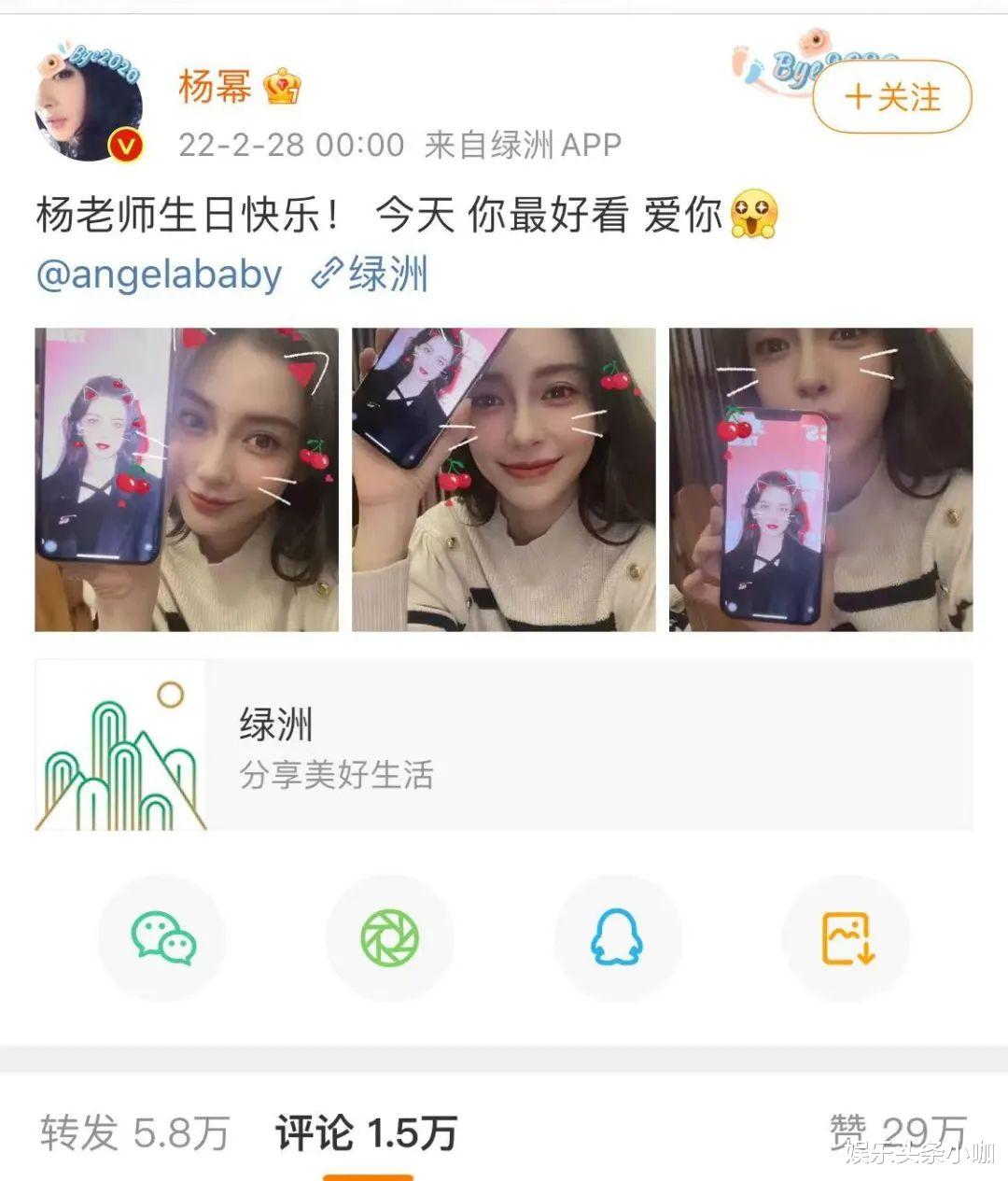
Task: Share the post to QQ via penguin icon
Action: click(618, 938)
